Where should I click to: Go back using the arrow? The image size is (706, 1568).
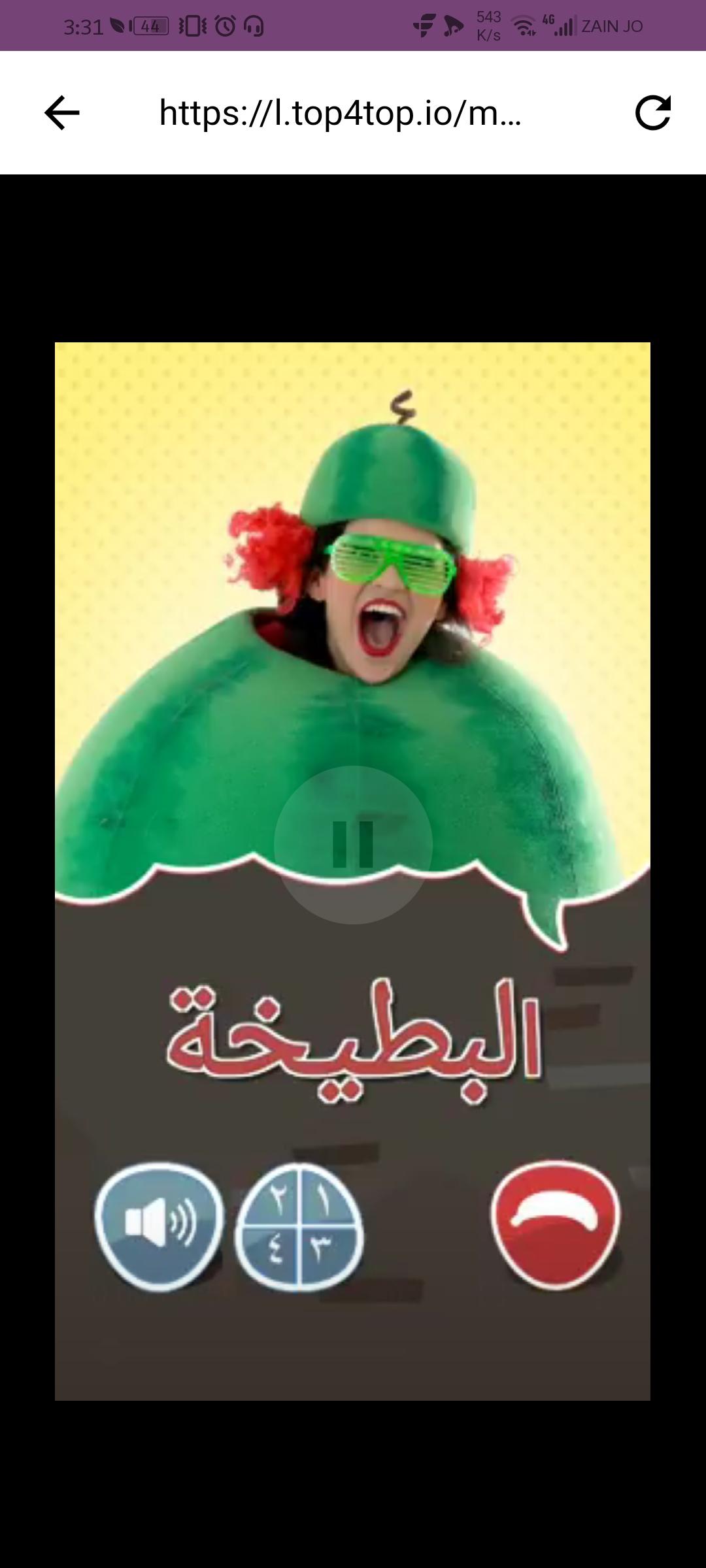click(x=62, y=113)
